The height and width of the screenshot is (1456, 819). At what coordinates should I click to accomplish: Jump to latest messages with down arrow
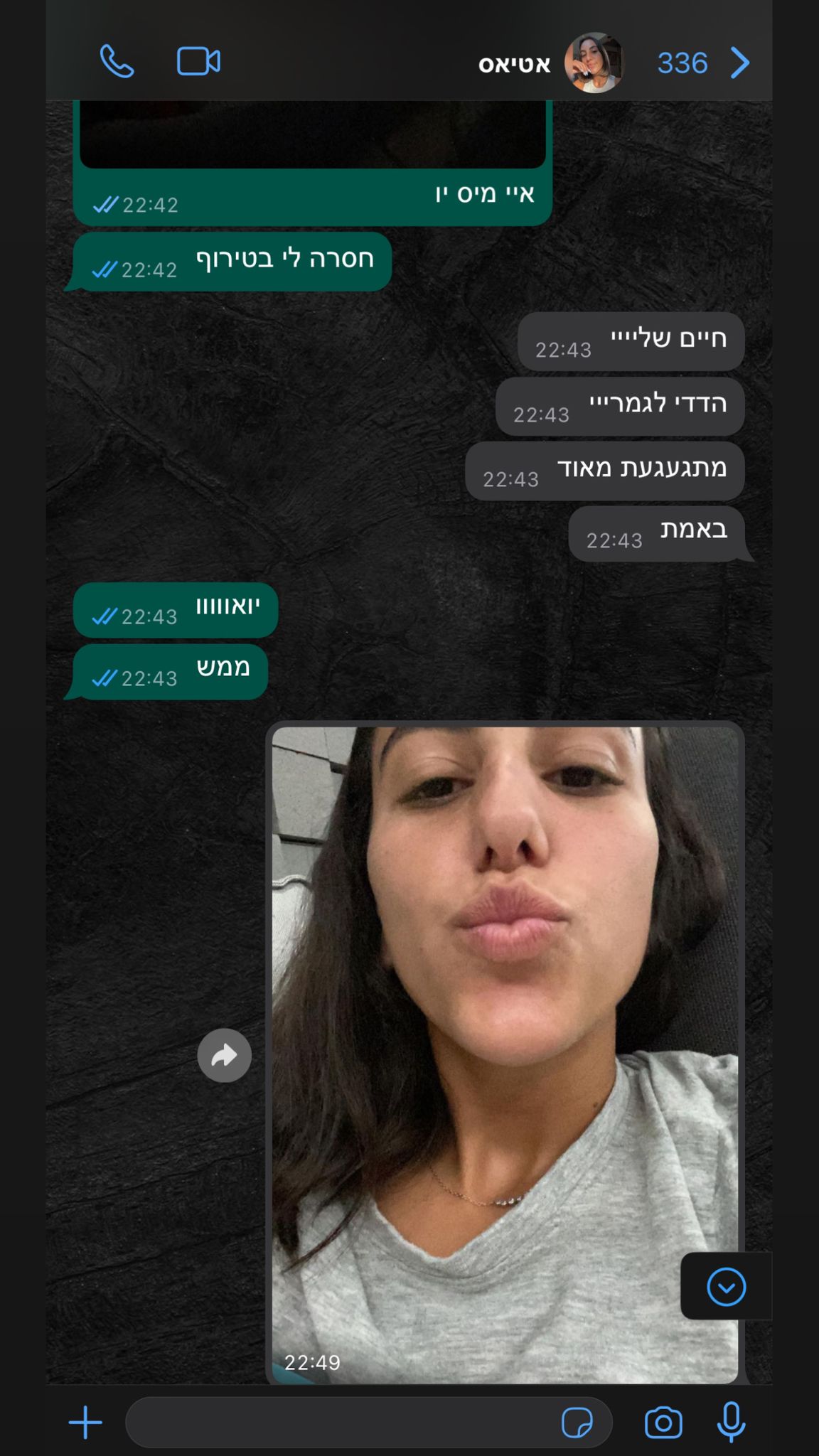pos(726,1286)
